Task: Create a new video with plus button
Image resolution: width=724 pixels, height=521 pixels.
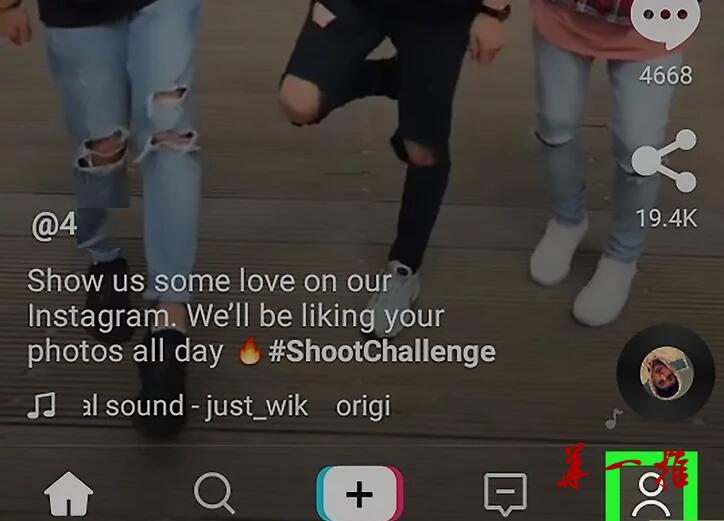Action: [359, 493]
